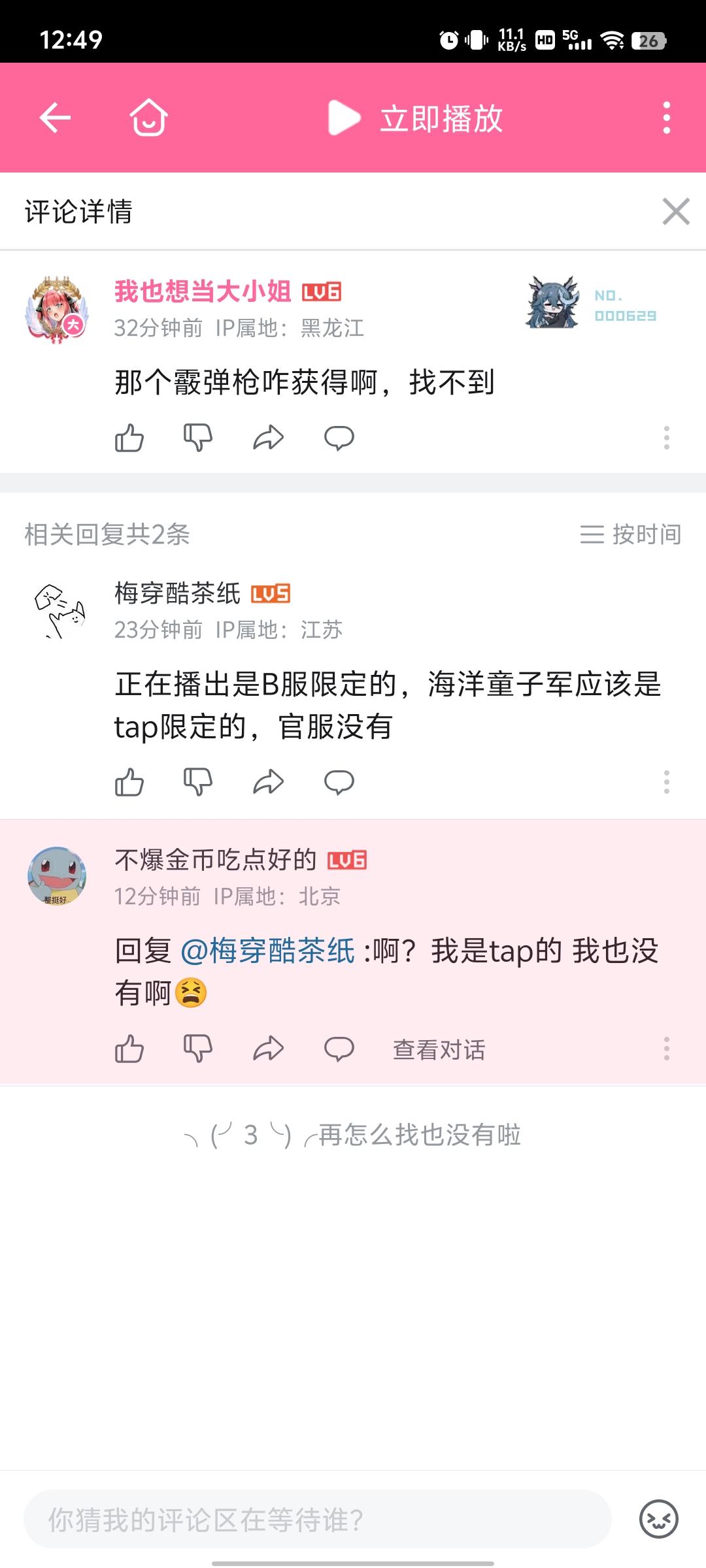The image size is (706, 1568).
Task: Reply to 我也想当大小姐's comment
Action: [339, 438]
